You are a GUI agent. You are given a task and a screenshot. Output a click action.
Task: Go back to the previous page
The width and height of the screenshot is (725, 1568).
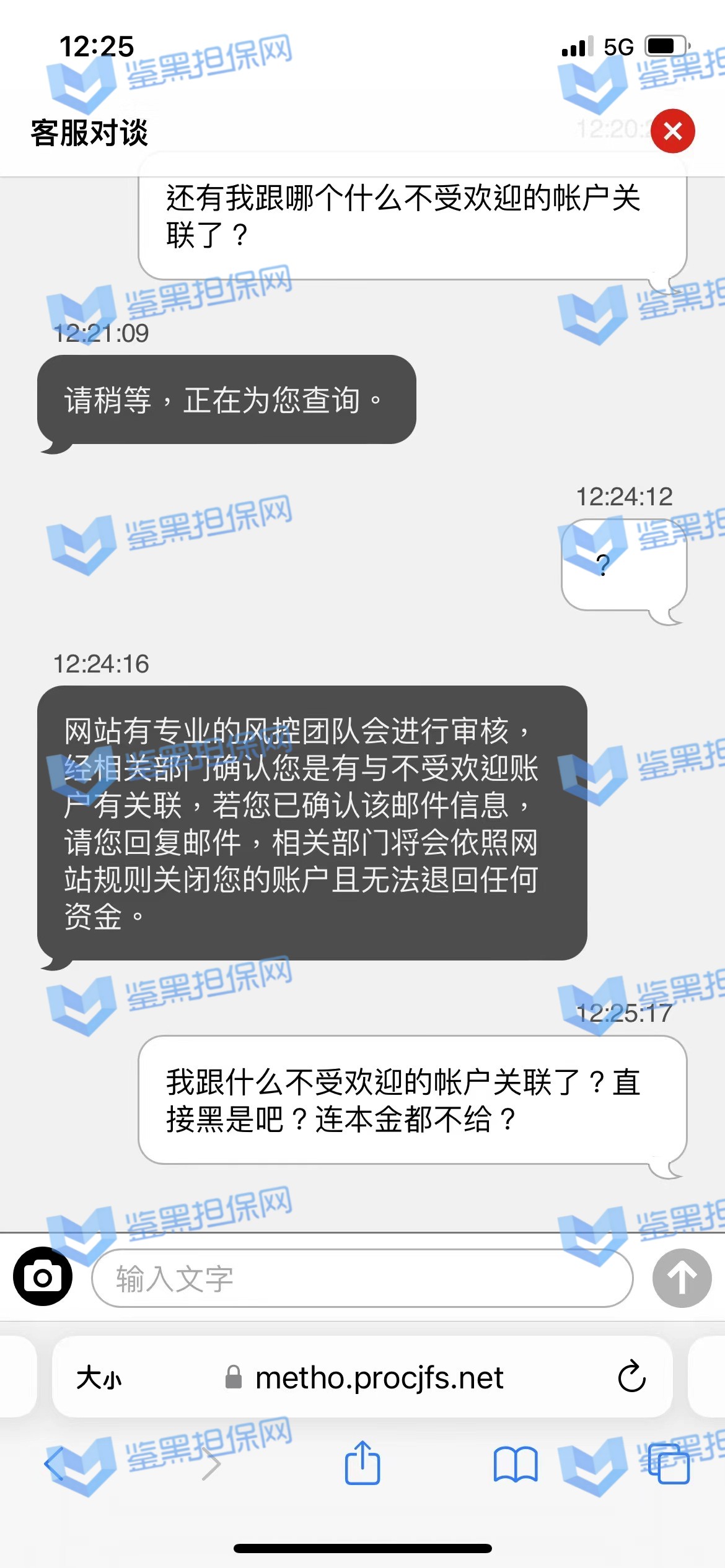pos(55,1465)
